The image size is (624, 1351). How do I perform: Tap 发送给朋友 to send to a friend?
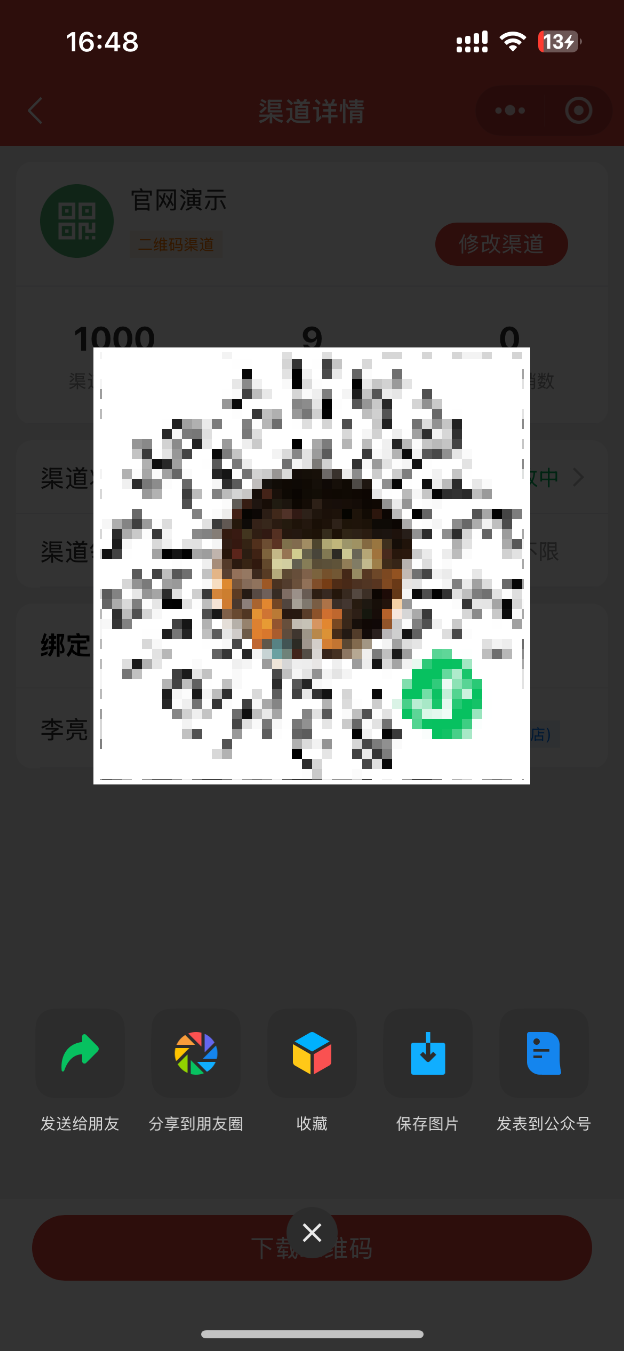[80, 1054]
